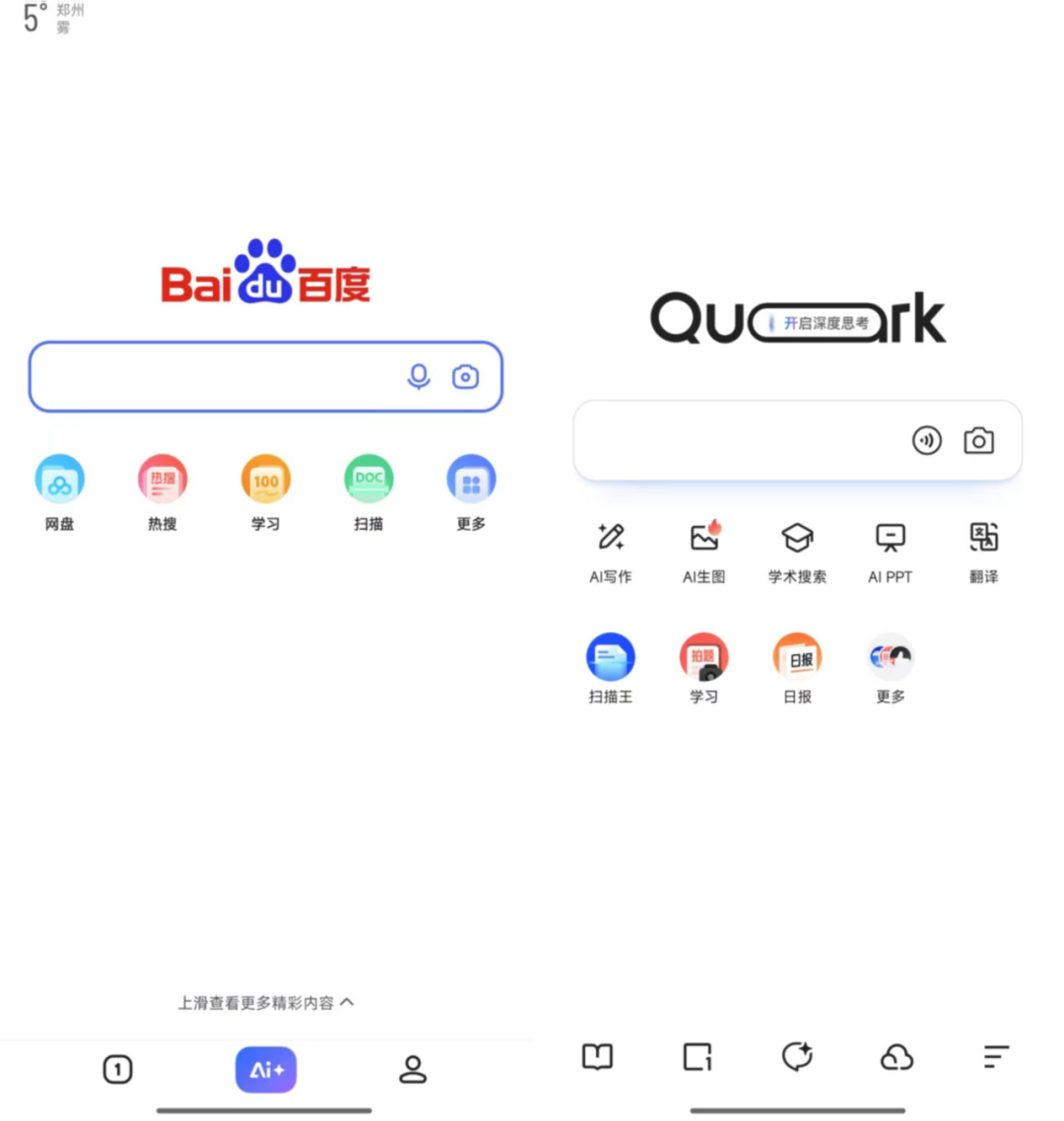Launch 学术搜索

pos(797,538)
